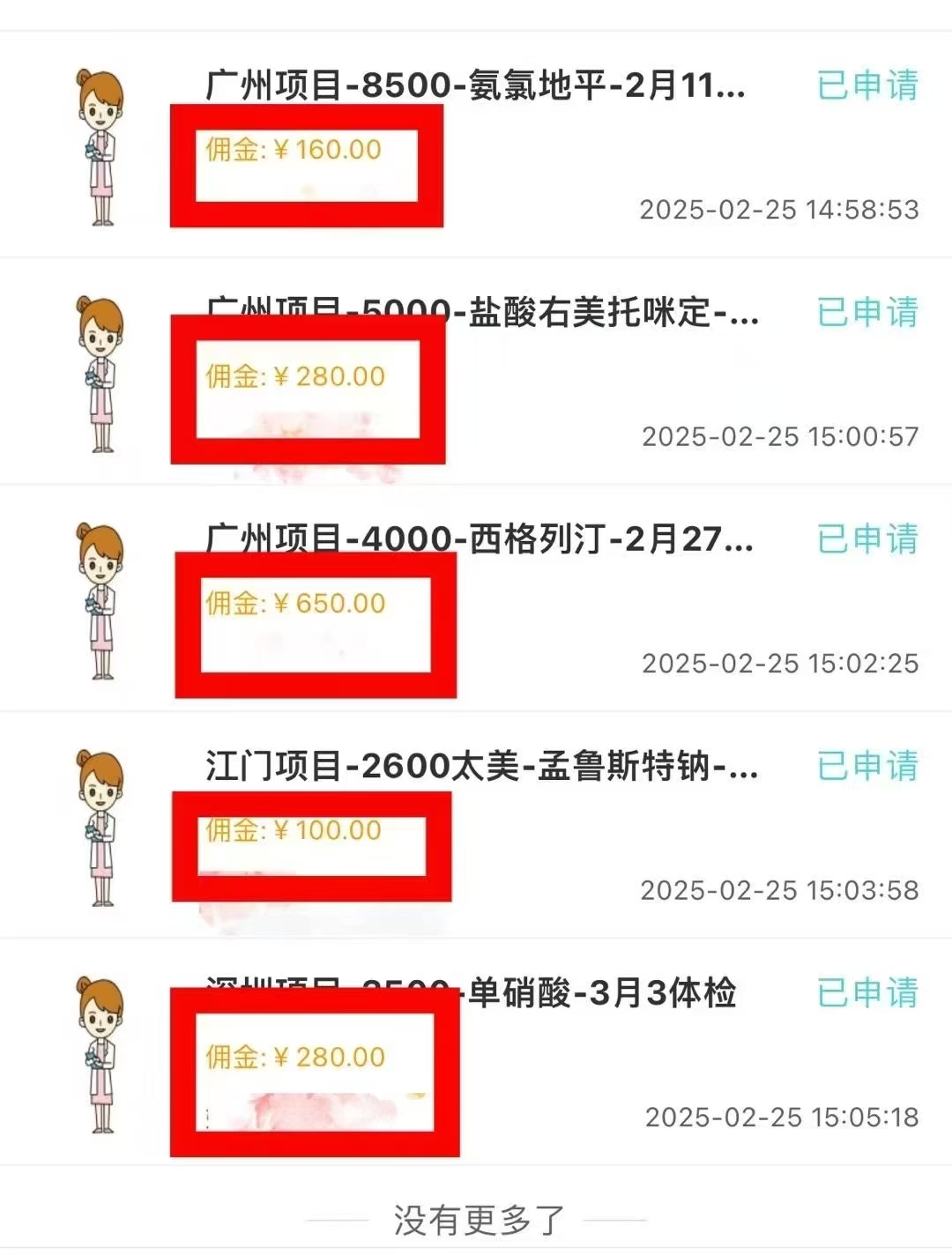
Task: Select the 佣金 ¥160.00 amount
Action: pos(291,150)
